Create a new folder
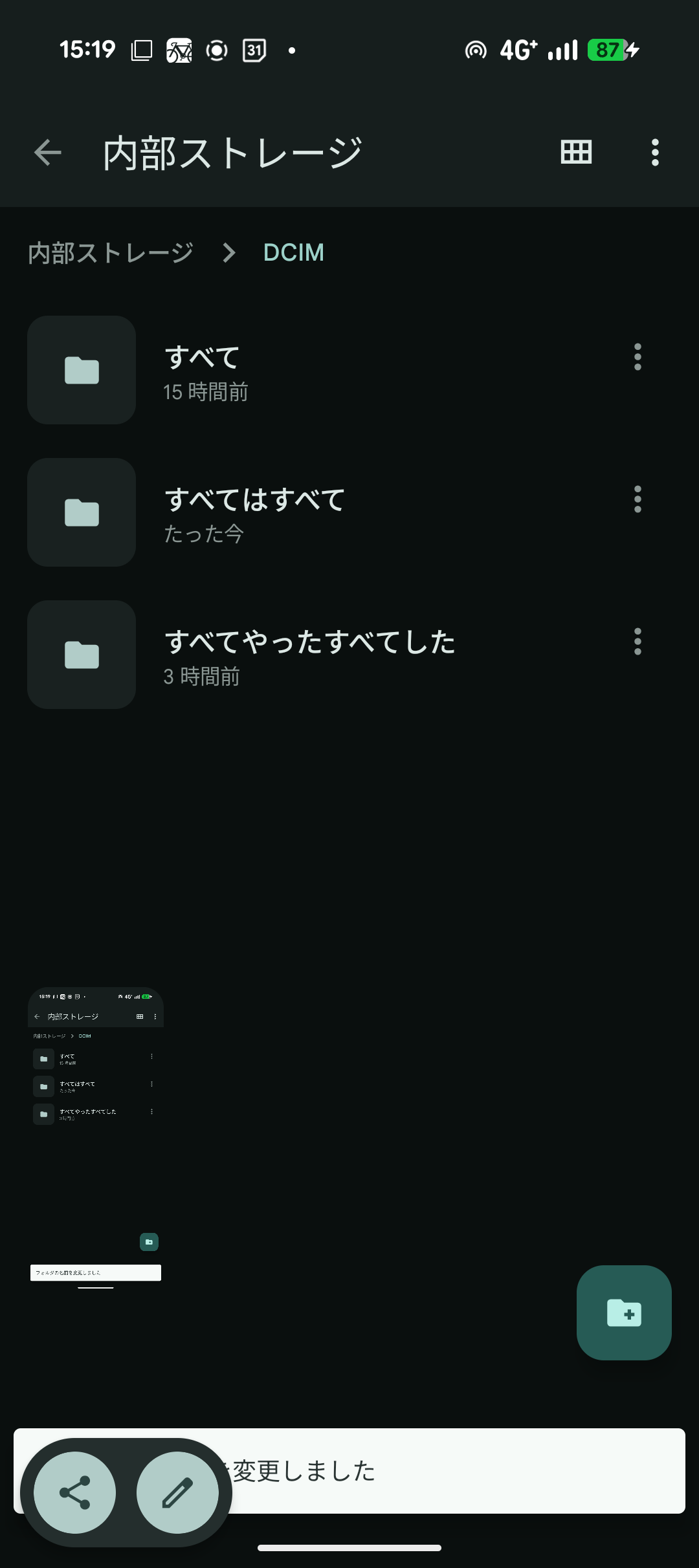Viewport: 699px width, 1568px height. click(x=623, y=1312)
